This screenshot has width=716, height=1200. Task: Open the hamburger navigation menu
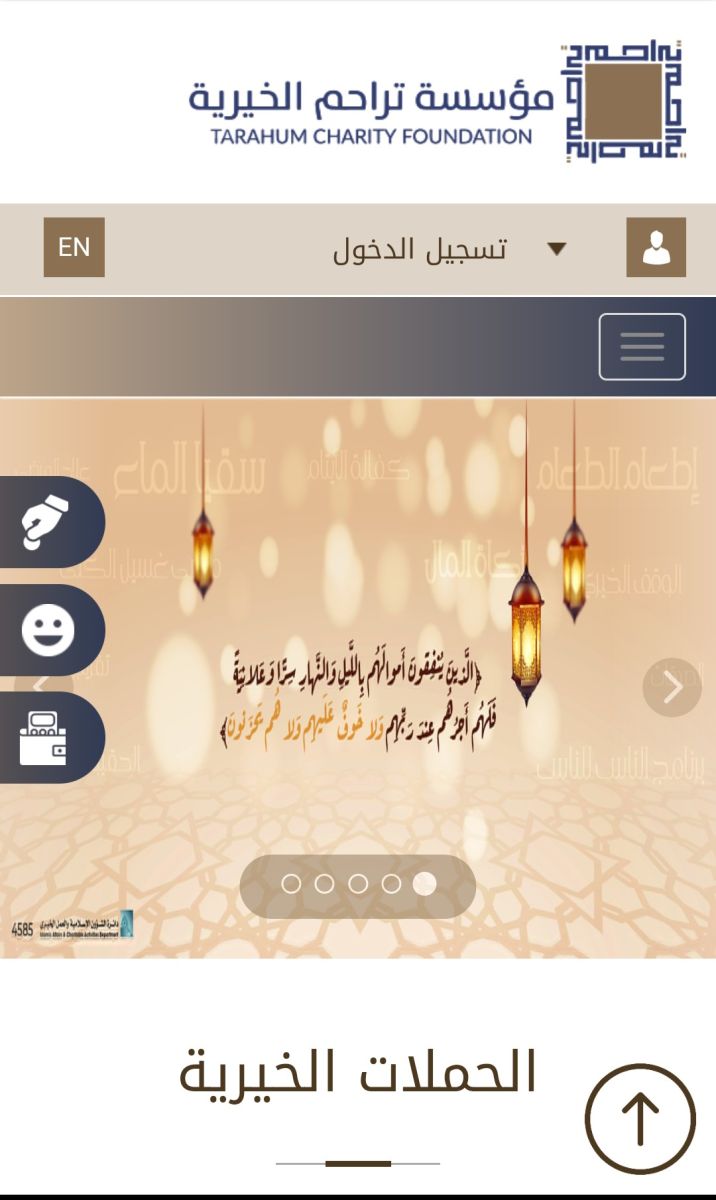[642, 347]
